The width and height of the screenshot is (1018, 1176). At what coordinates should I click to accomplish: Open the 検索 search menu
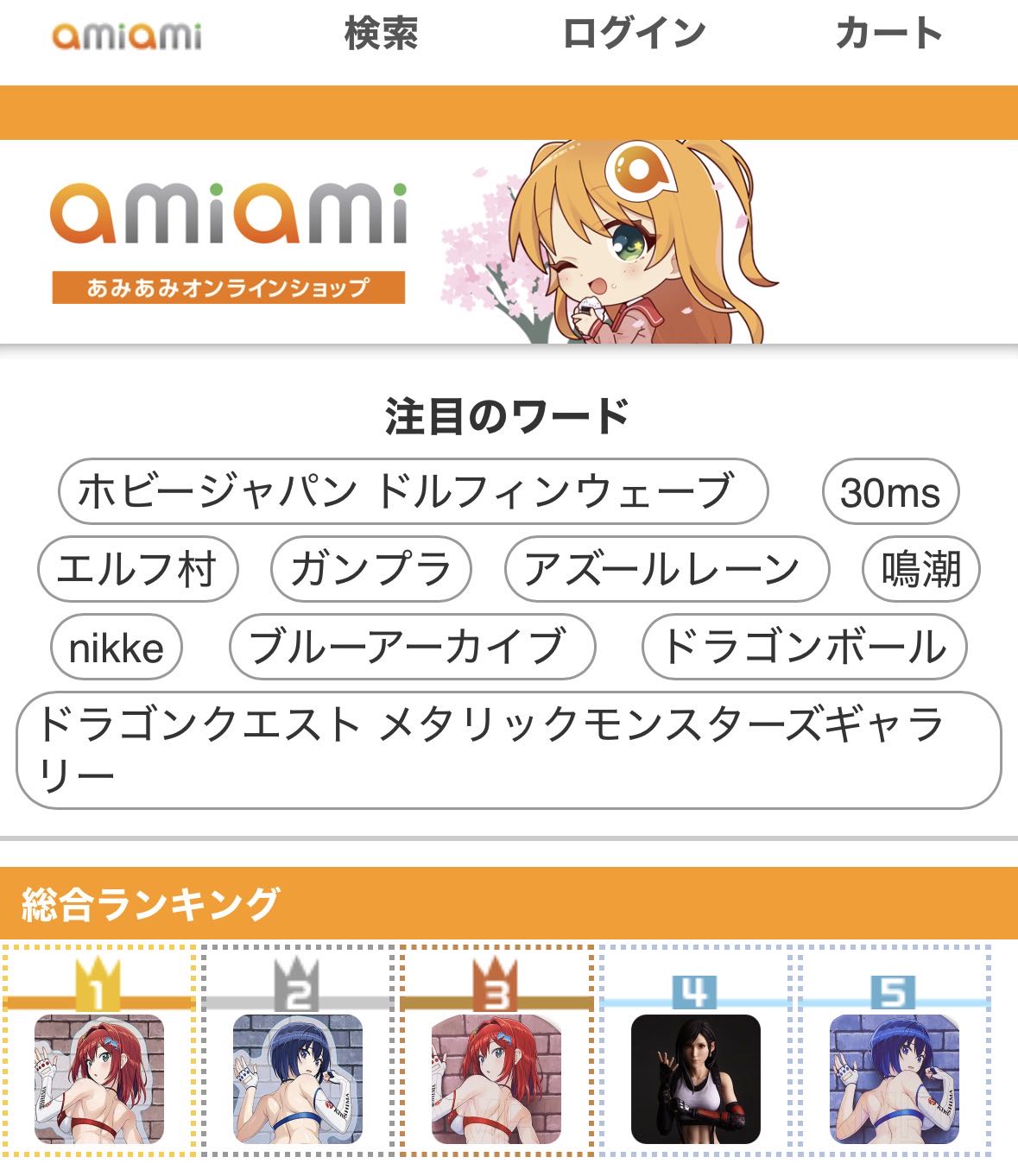(381, 35)
